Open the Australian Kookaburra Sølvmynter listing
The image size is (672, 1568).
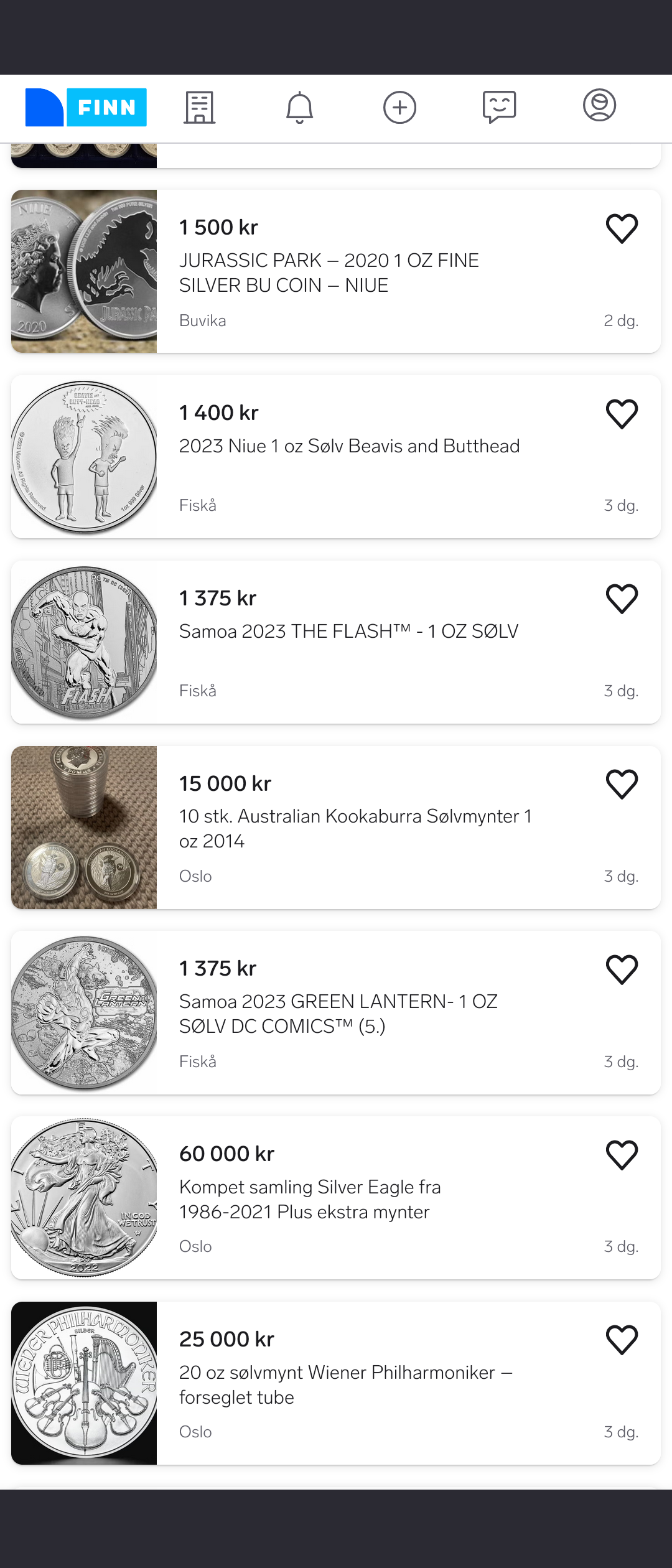click(336, 828)
